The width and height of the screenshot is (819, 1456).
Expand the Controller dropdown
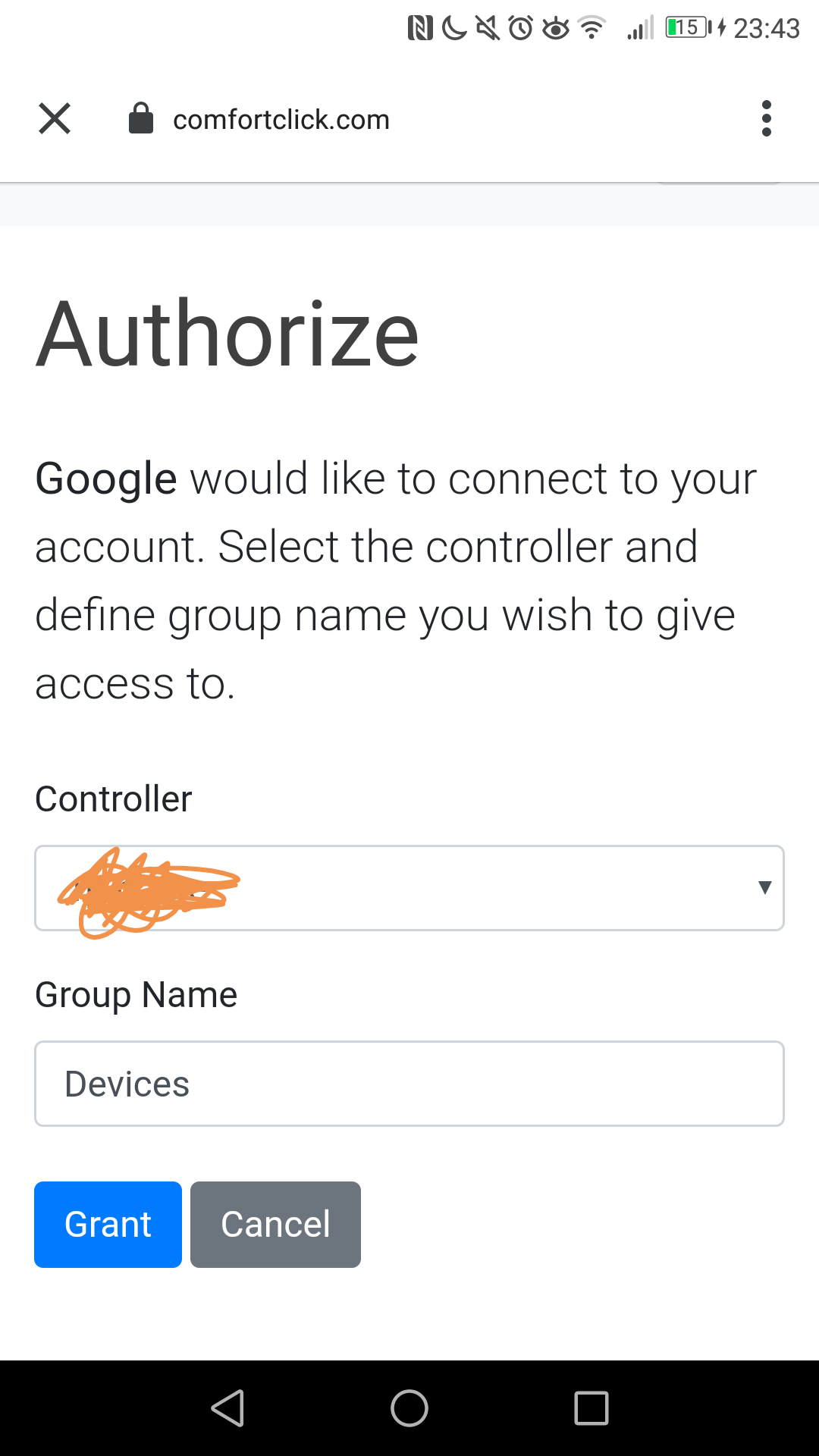click(x=409, y=888)
